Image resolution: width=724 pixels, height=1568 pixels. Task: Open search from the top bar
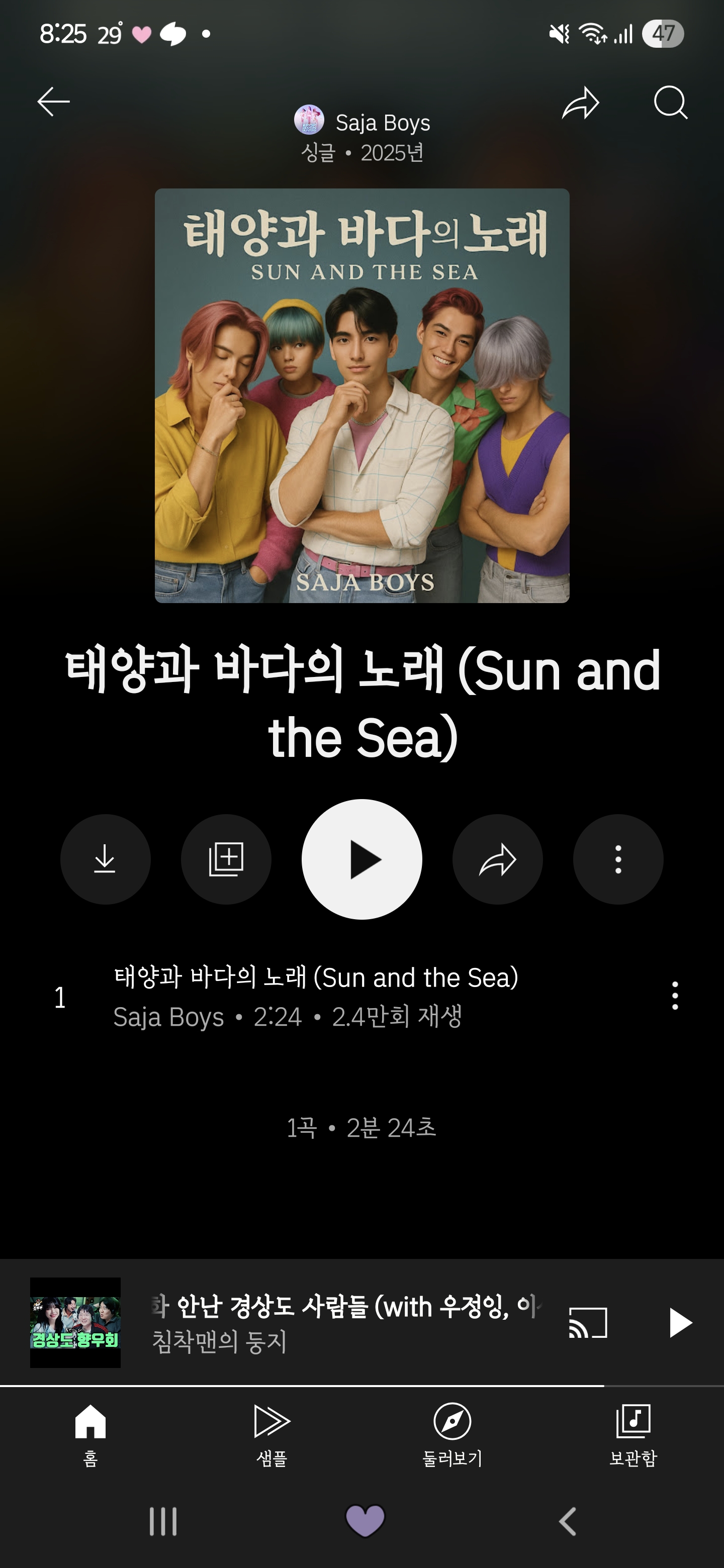(x=670, y=102)
